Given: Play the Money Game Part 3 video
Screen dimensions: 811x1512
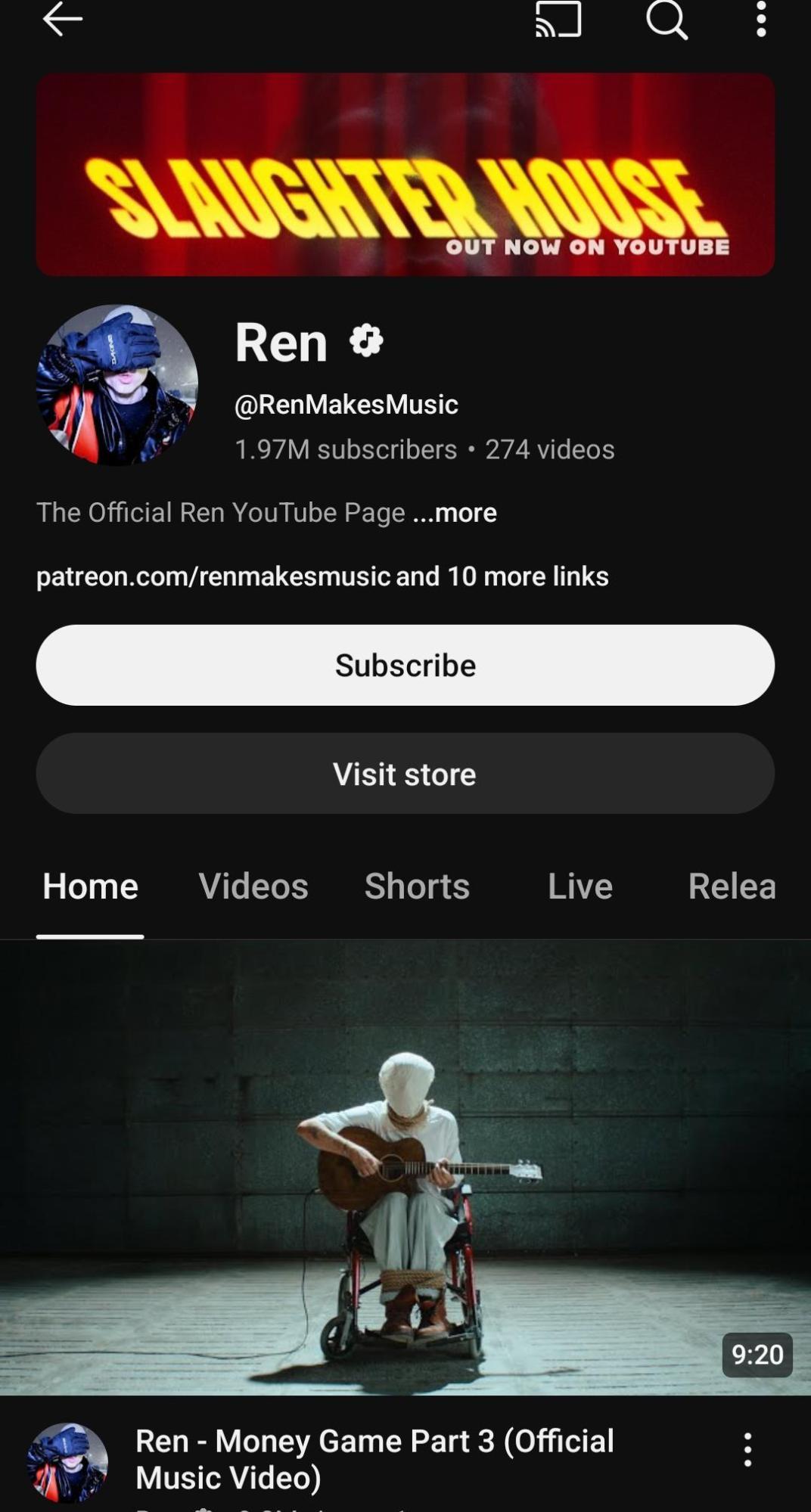Looking at the screenshot, I should pyautogui.click(x=405, y=1167).
